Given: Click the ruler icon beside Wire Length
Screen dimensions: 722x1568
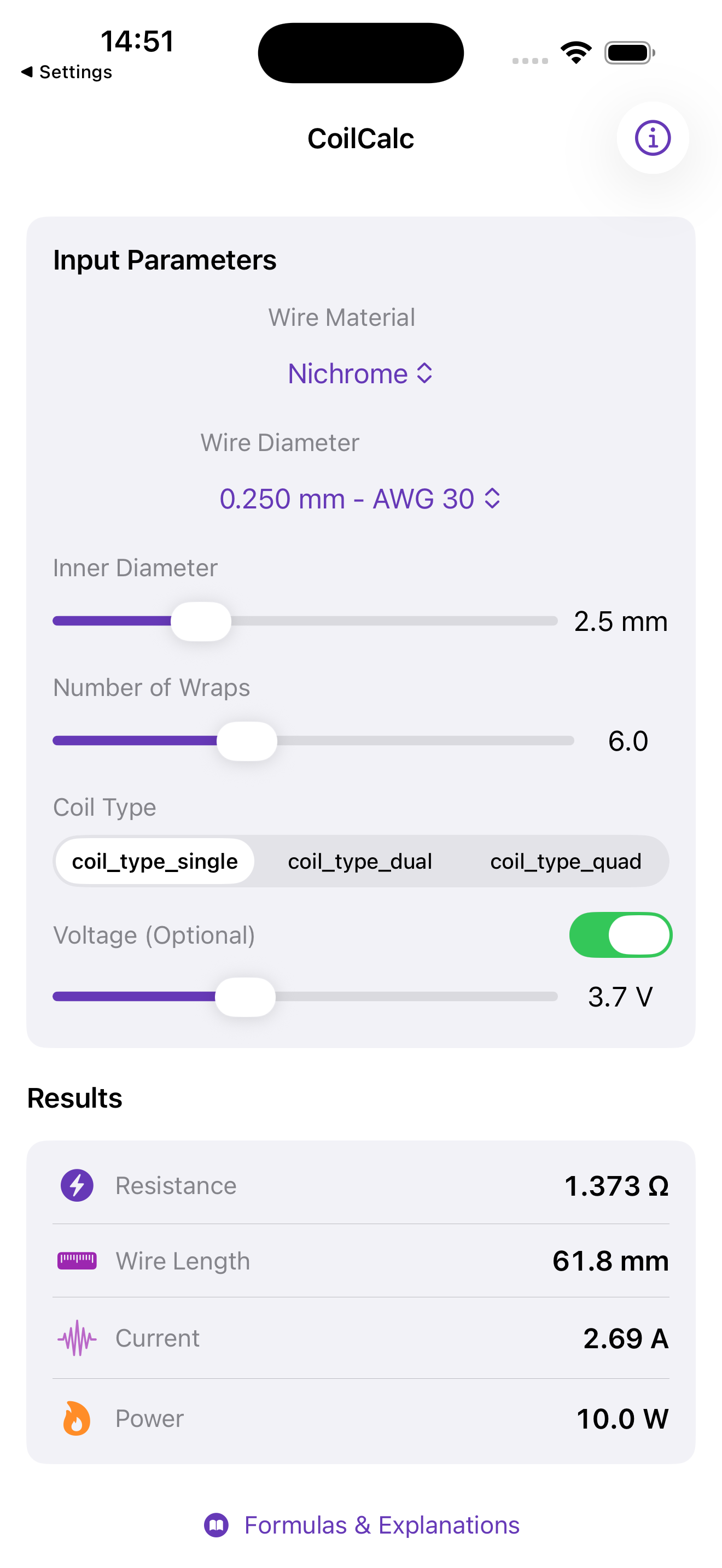Looking at the screenshot, I should click(x=77, y=1261).
